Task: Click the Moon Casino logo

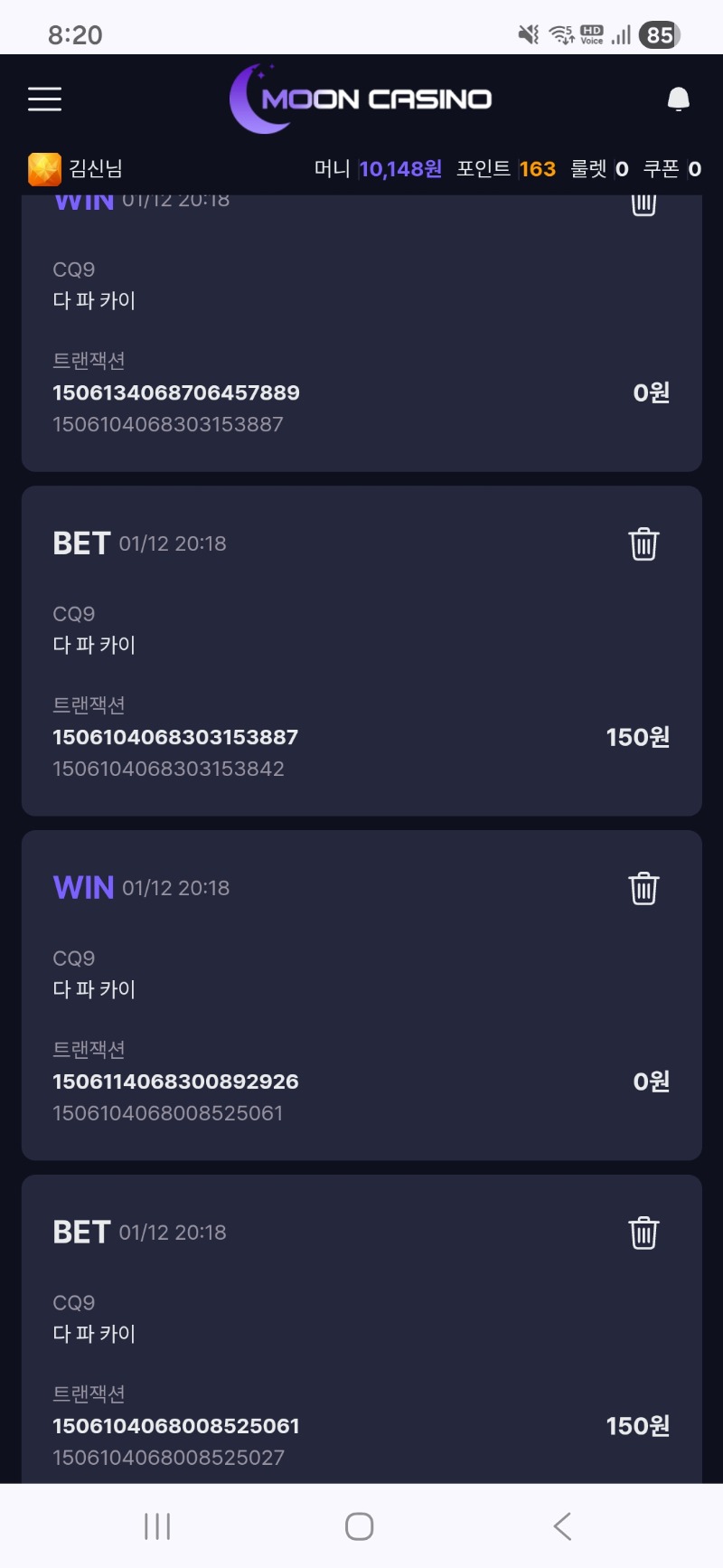Action: 361,99
